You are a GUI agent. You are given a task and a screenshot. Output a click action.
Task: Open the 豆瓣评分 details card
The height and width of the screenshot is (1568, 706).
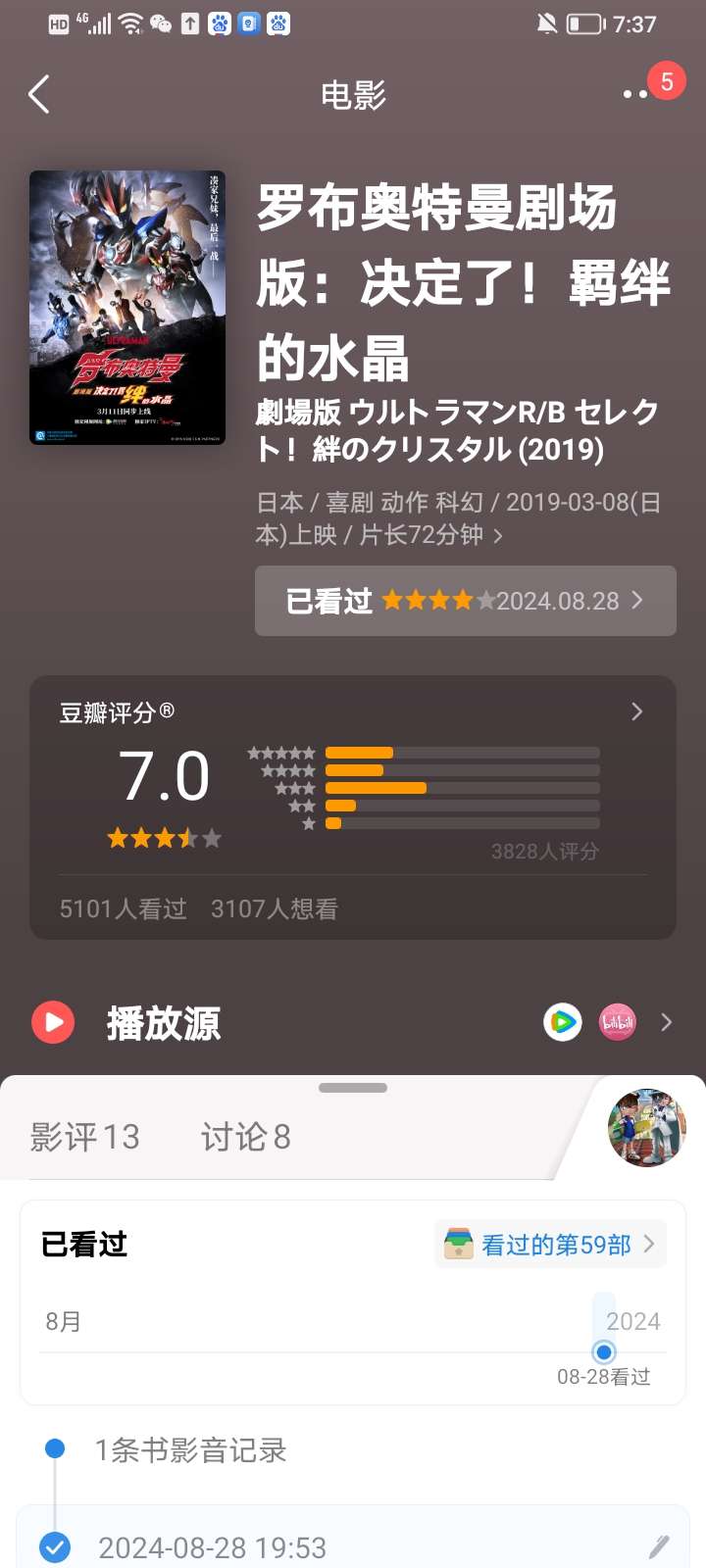353,774
